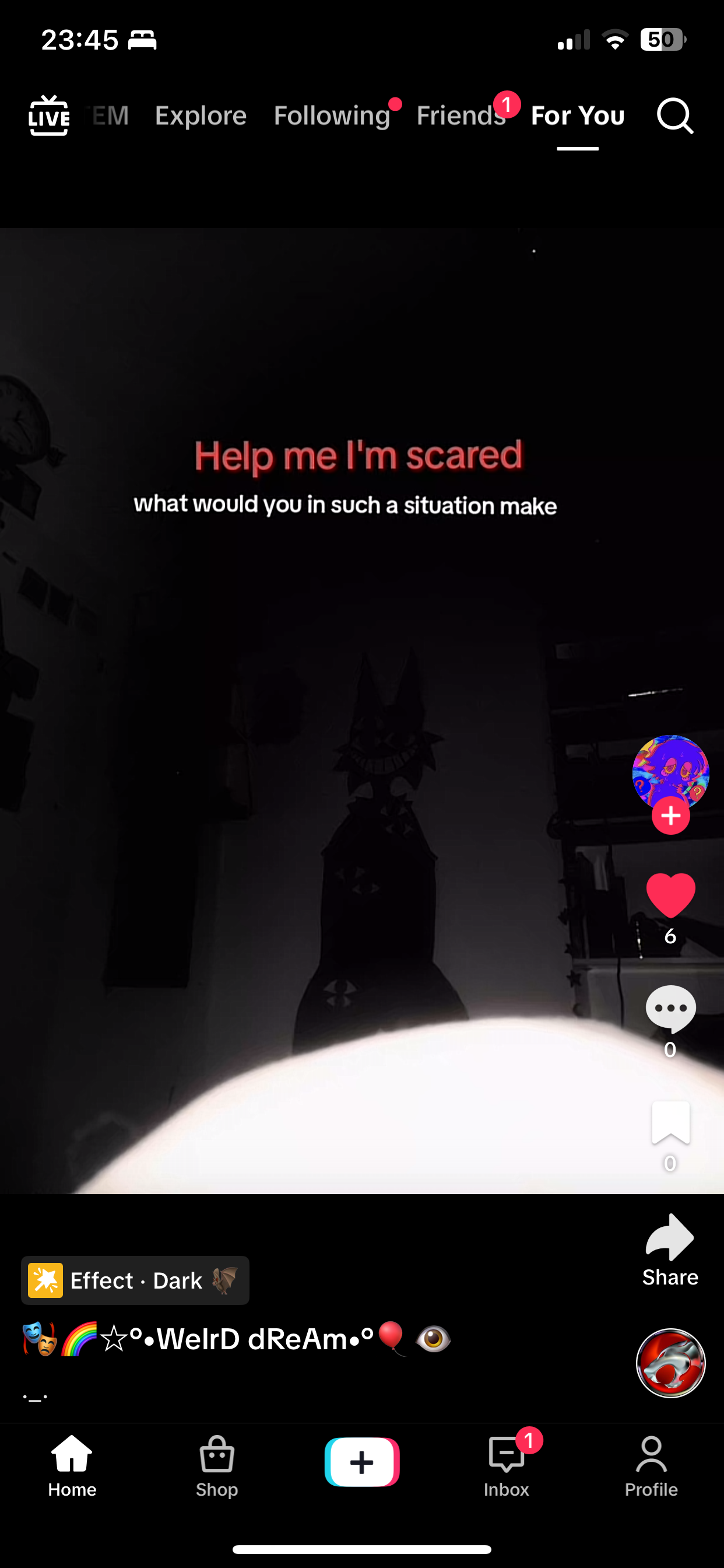Select the For You tab
This screenshot has width=724, height=1568.
point(577,116)
